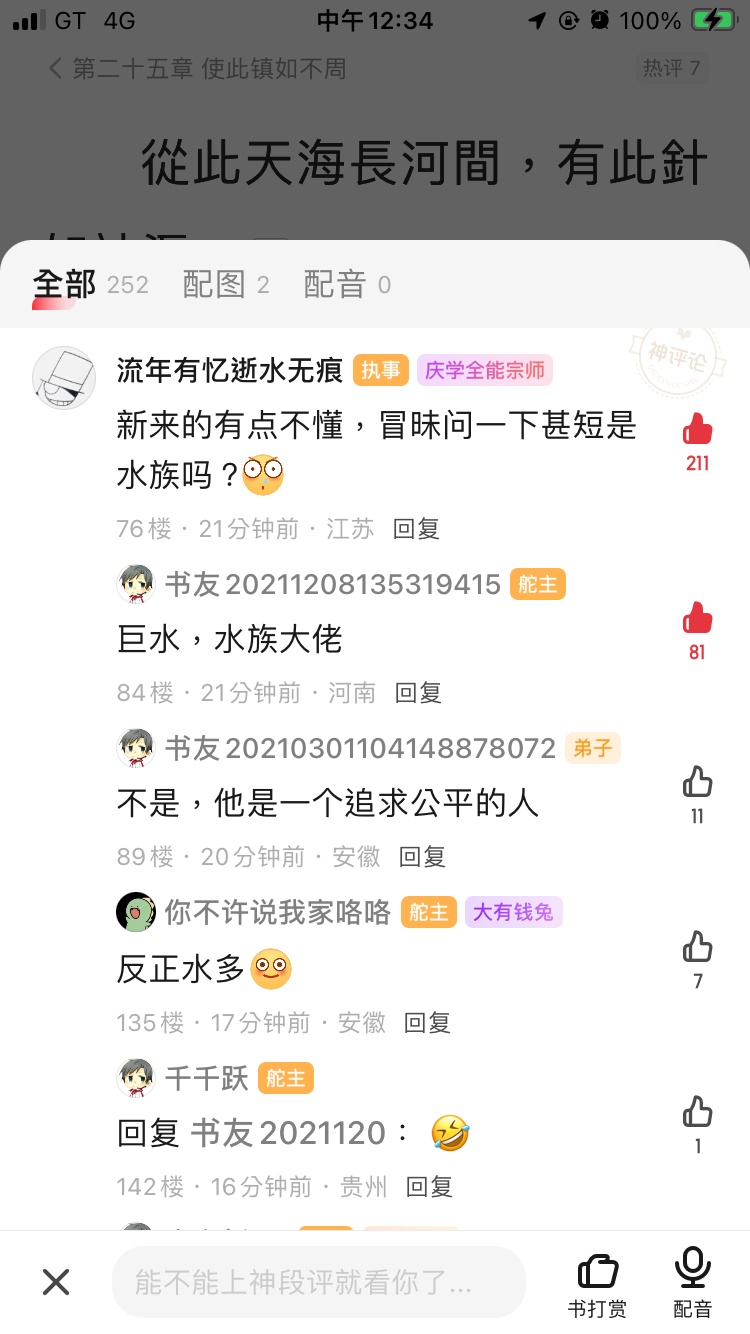Tap the comment input field

(x=318, y=1282)
